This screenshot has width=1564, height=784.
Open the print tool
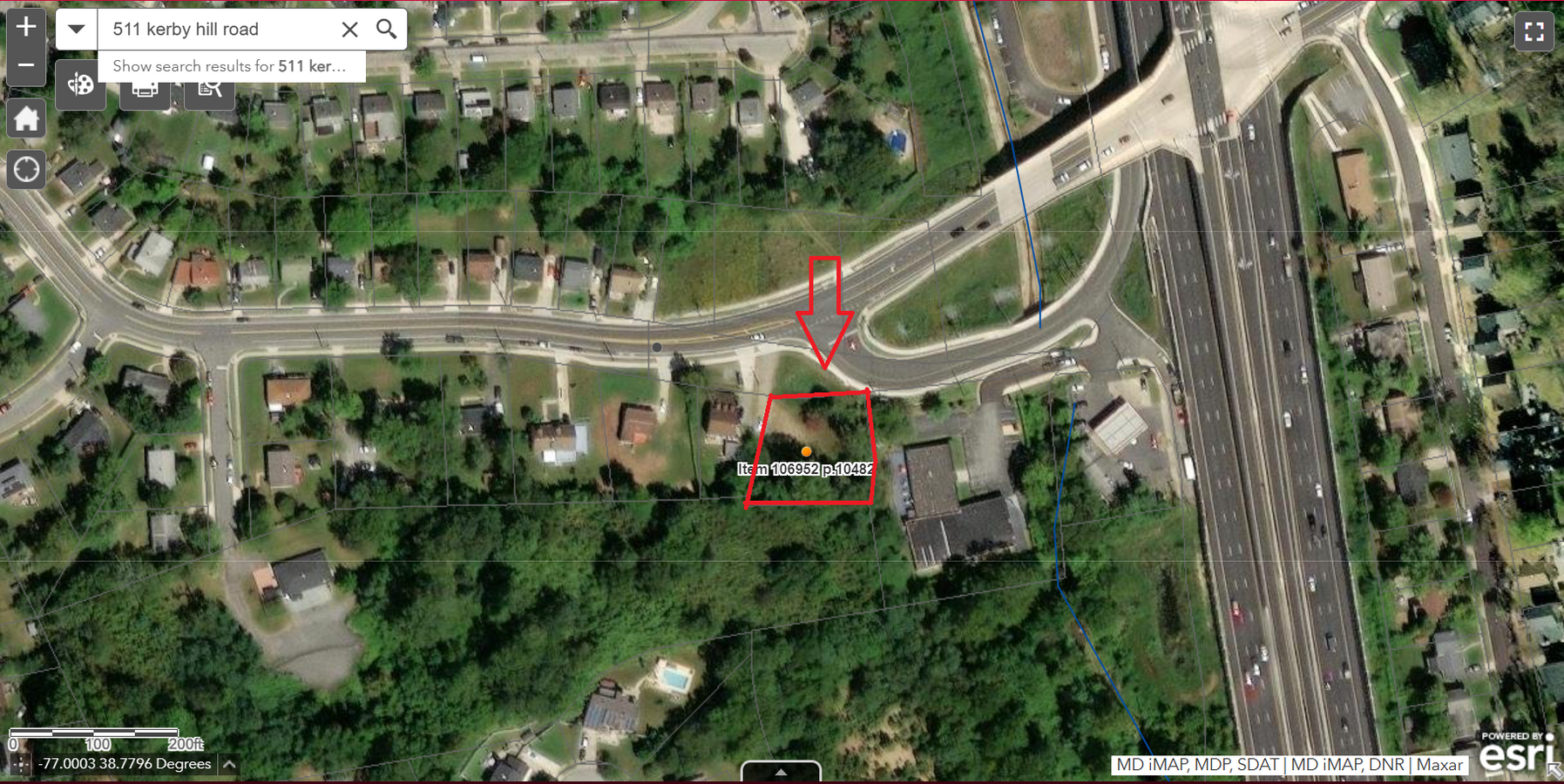pos(145,90)
